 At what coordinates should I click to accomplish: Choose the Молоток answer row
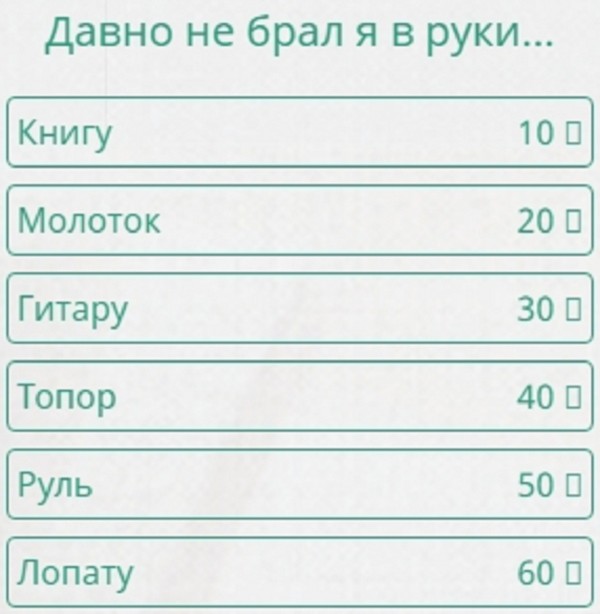pos(300,220)
